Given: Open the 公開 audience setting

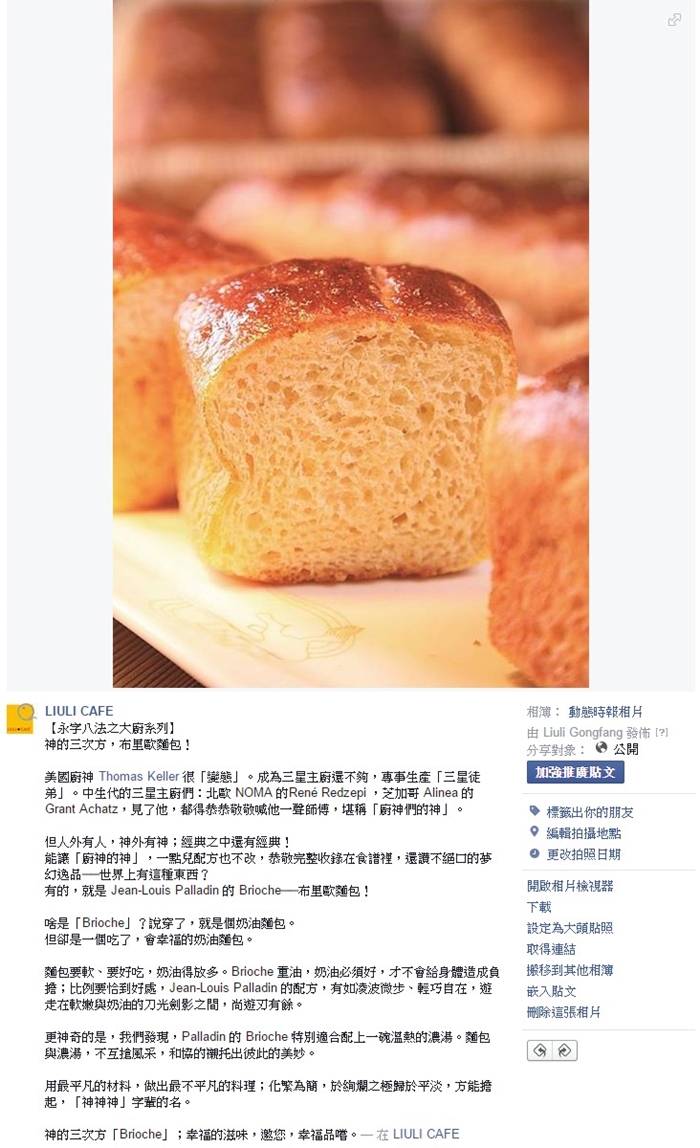Looking at the screenshot, I should pos(625,748).
